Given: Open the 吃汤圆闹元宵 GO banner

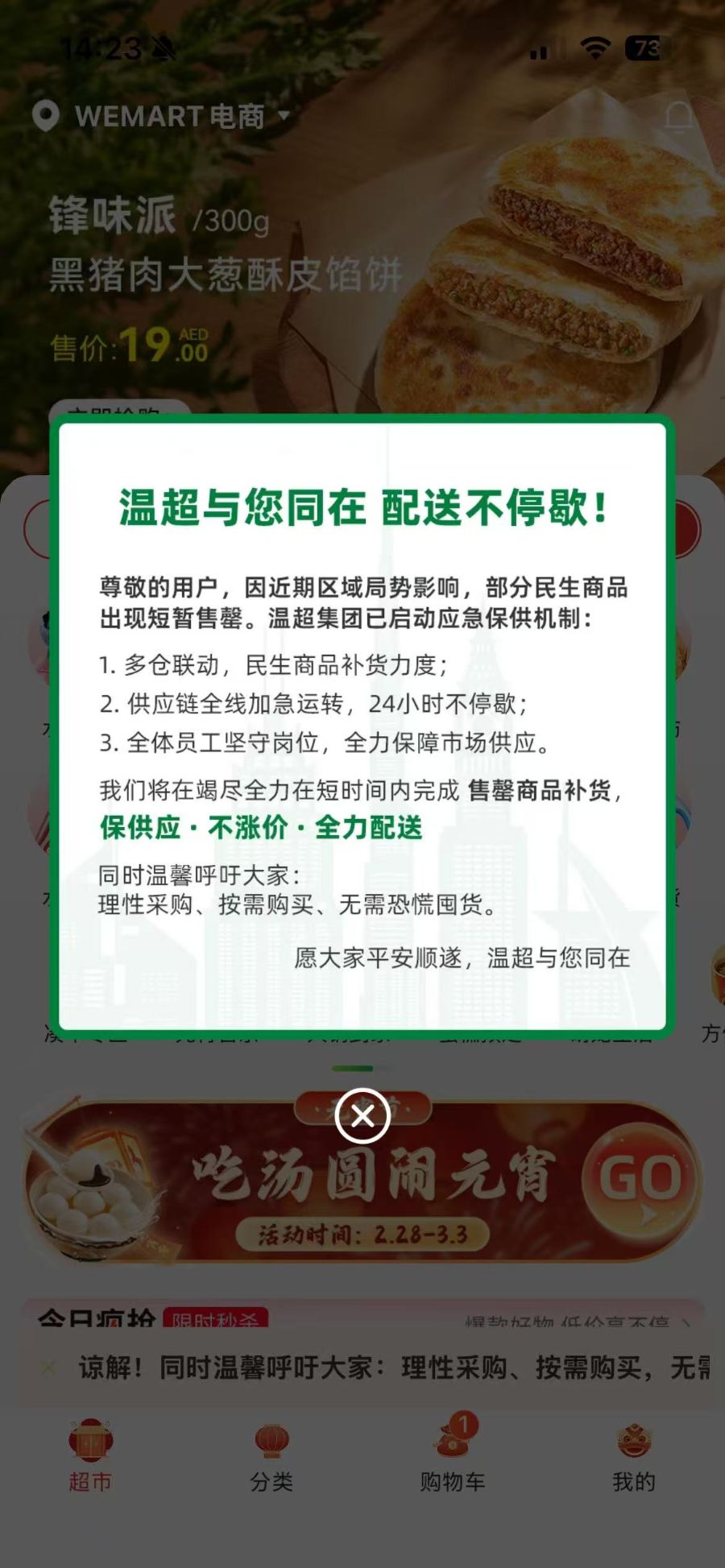Looking at the screenshot, I should [x=640, y=1180].
